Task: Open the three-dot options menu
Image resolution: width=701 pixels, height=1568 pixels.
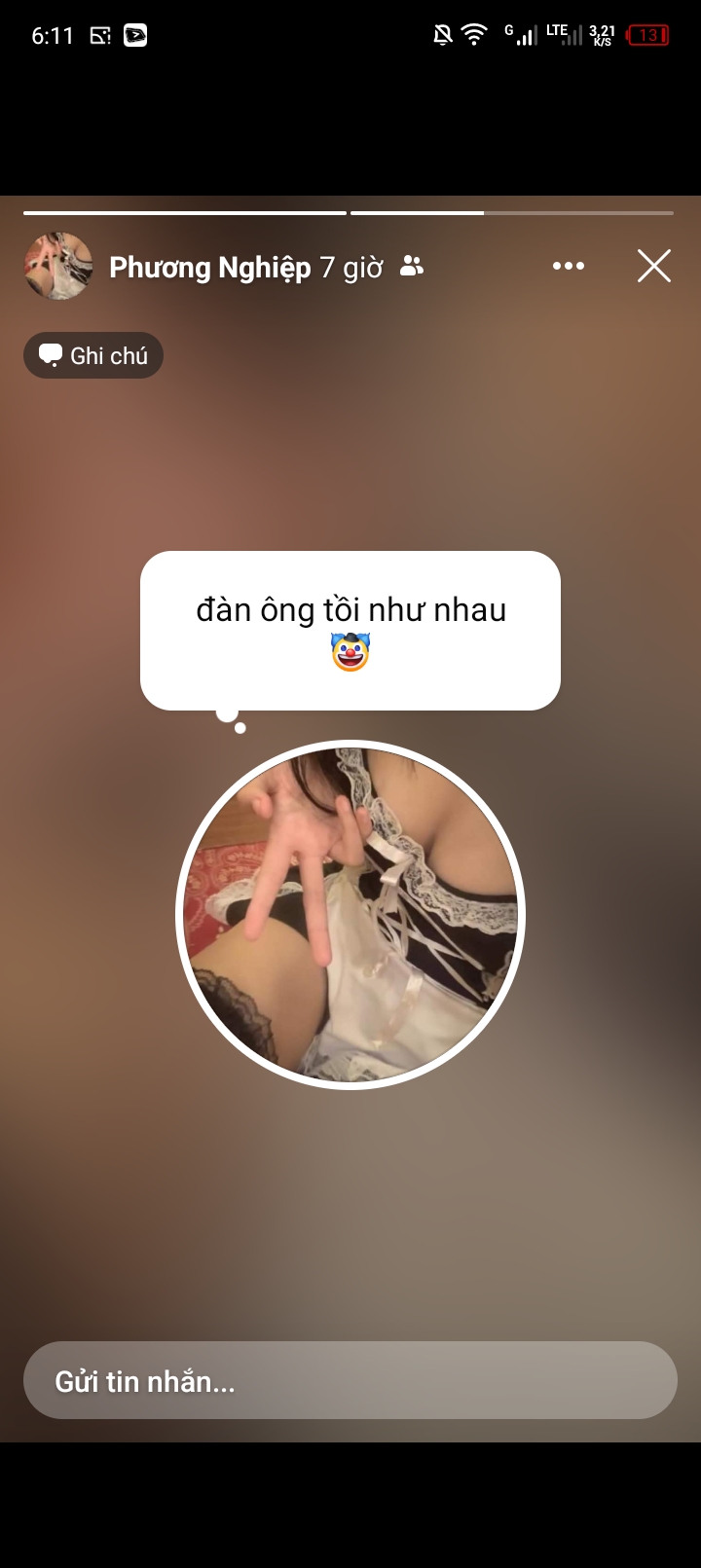Action: point(569,266)
